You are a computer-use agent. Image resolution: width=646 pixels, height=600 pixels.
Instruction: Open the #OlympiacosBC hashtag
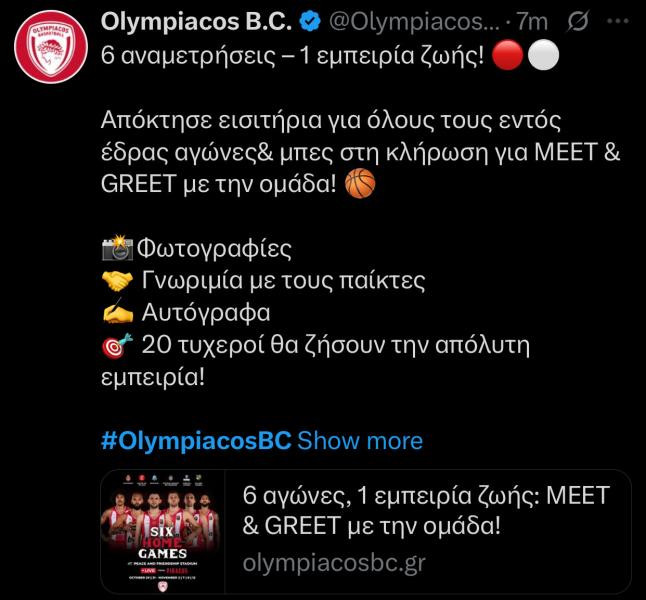[x=196, y=440]
